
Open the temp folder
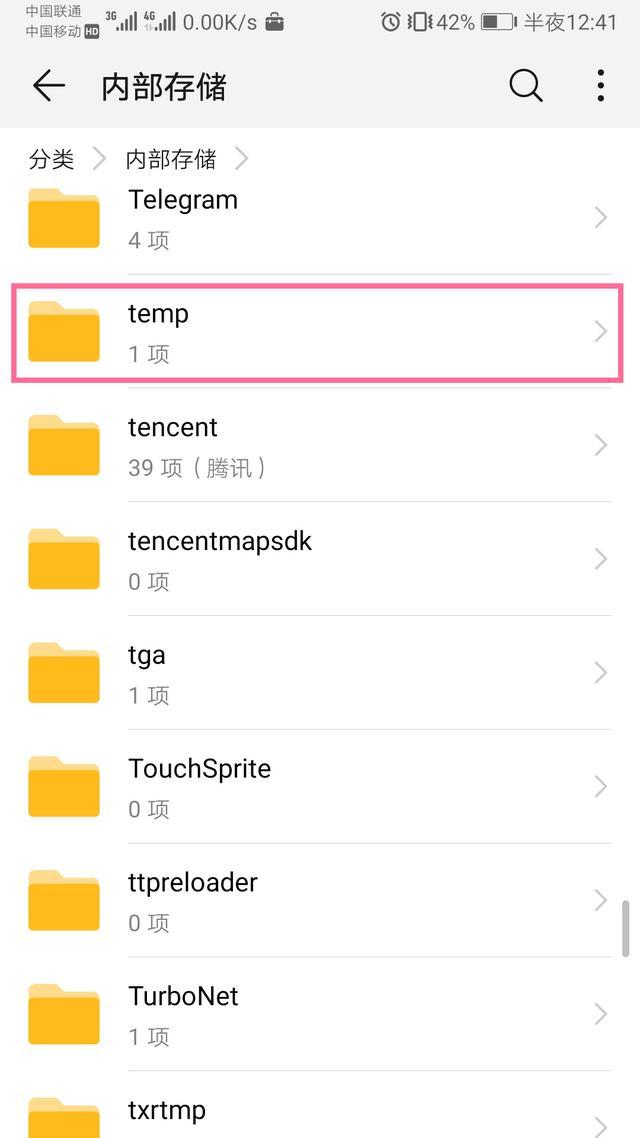pos(318,332)
